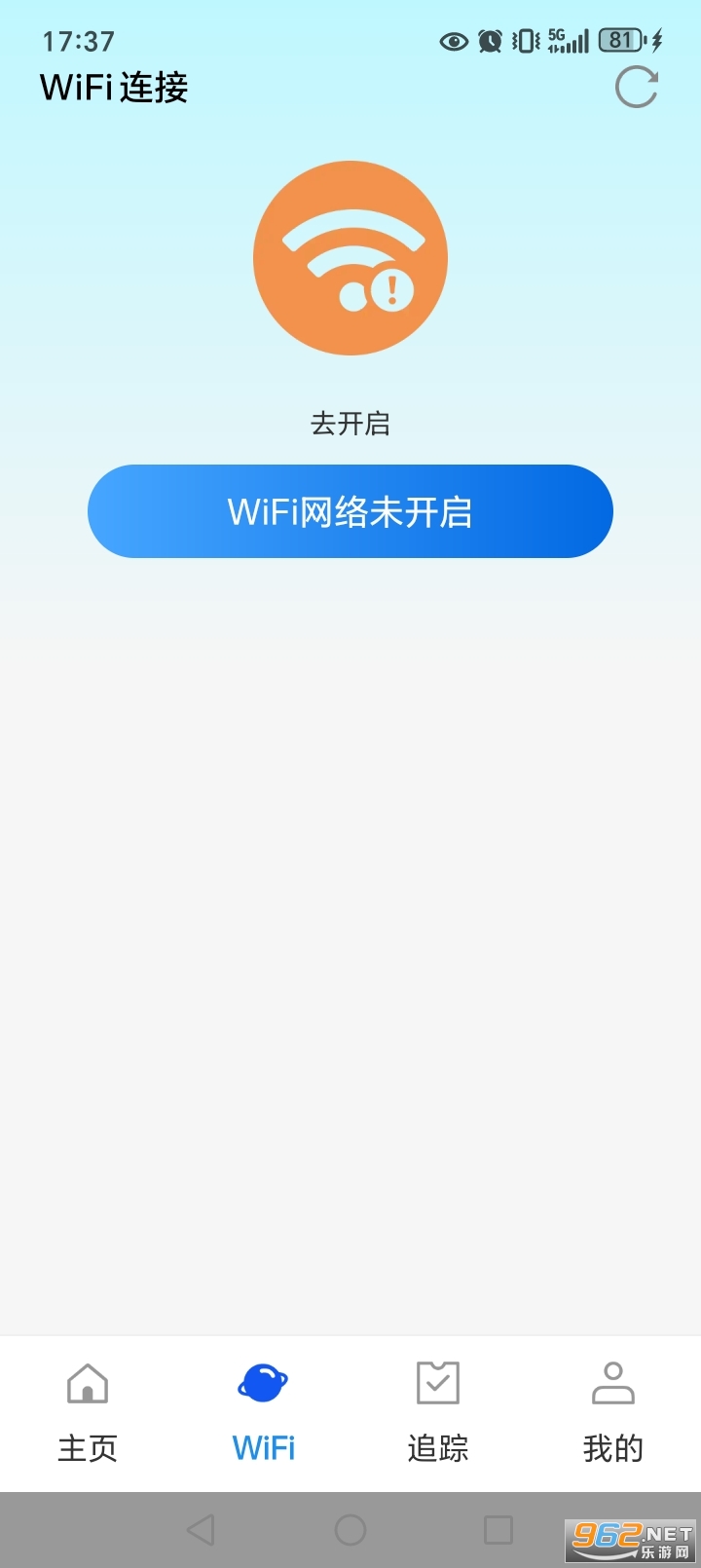Switch to the 追踪 tab
Image resolution: width=701 pixels, height=1568 pixels.
[x=437, y=1412]
